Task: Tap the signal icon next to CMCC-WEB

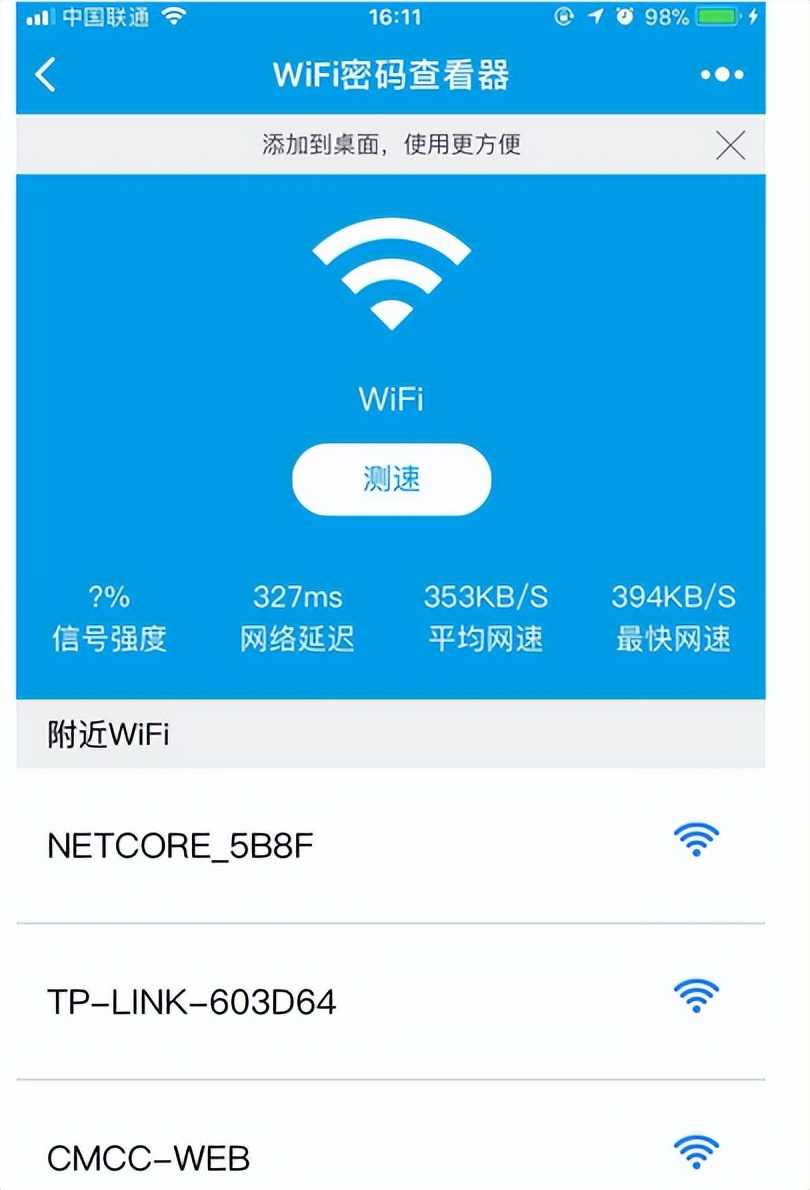Action: pyautogui.click(x=697, y=1152)
